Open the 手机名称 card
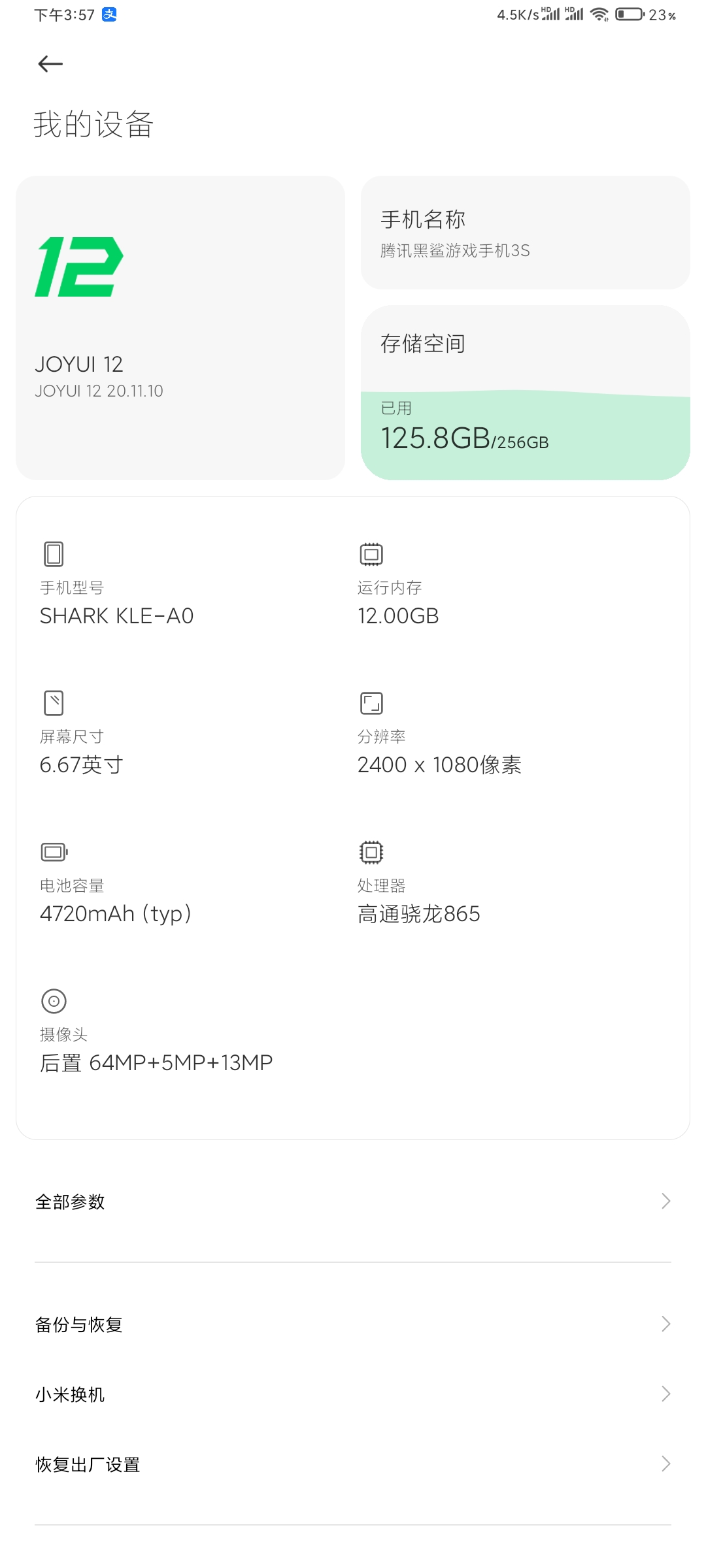This screenshot has height=1568, width=706. pyautogui.click(x=526, y=233)
